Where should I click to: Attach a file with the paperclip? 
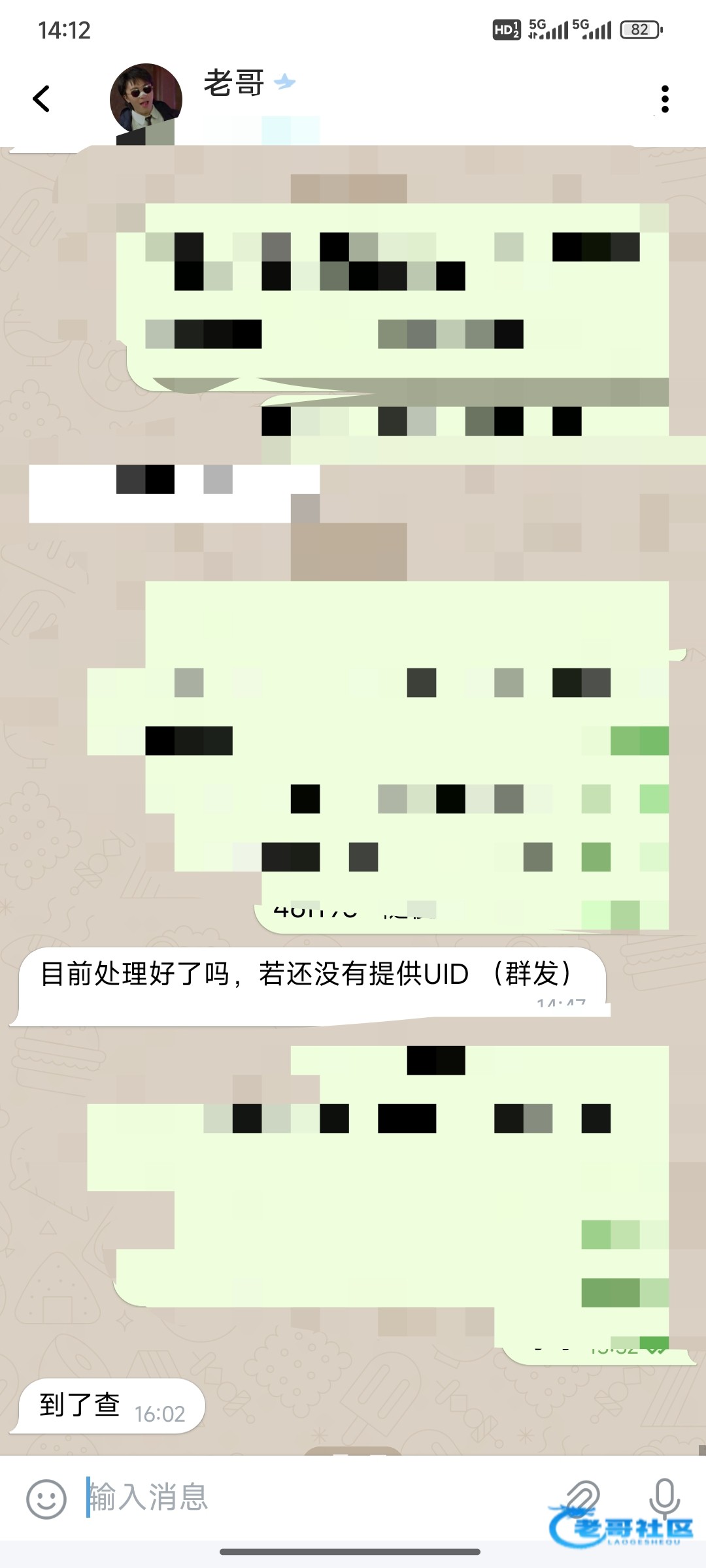tap(582, 1496)
